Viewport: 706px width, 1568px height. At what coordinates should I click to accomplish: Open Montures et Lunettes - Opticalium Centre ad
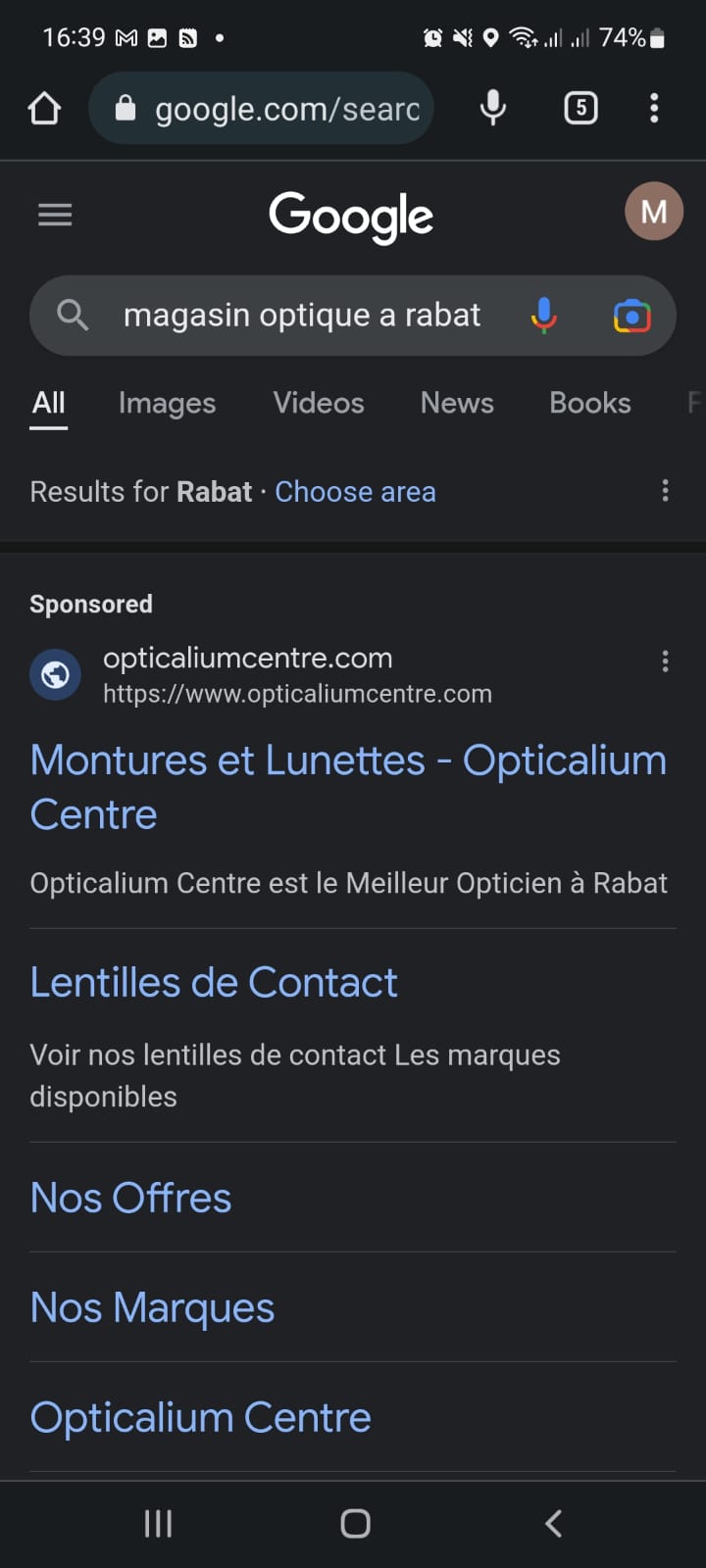tap(348, 787)
